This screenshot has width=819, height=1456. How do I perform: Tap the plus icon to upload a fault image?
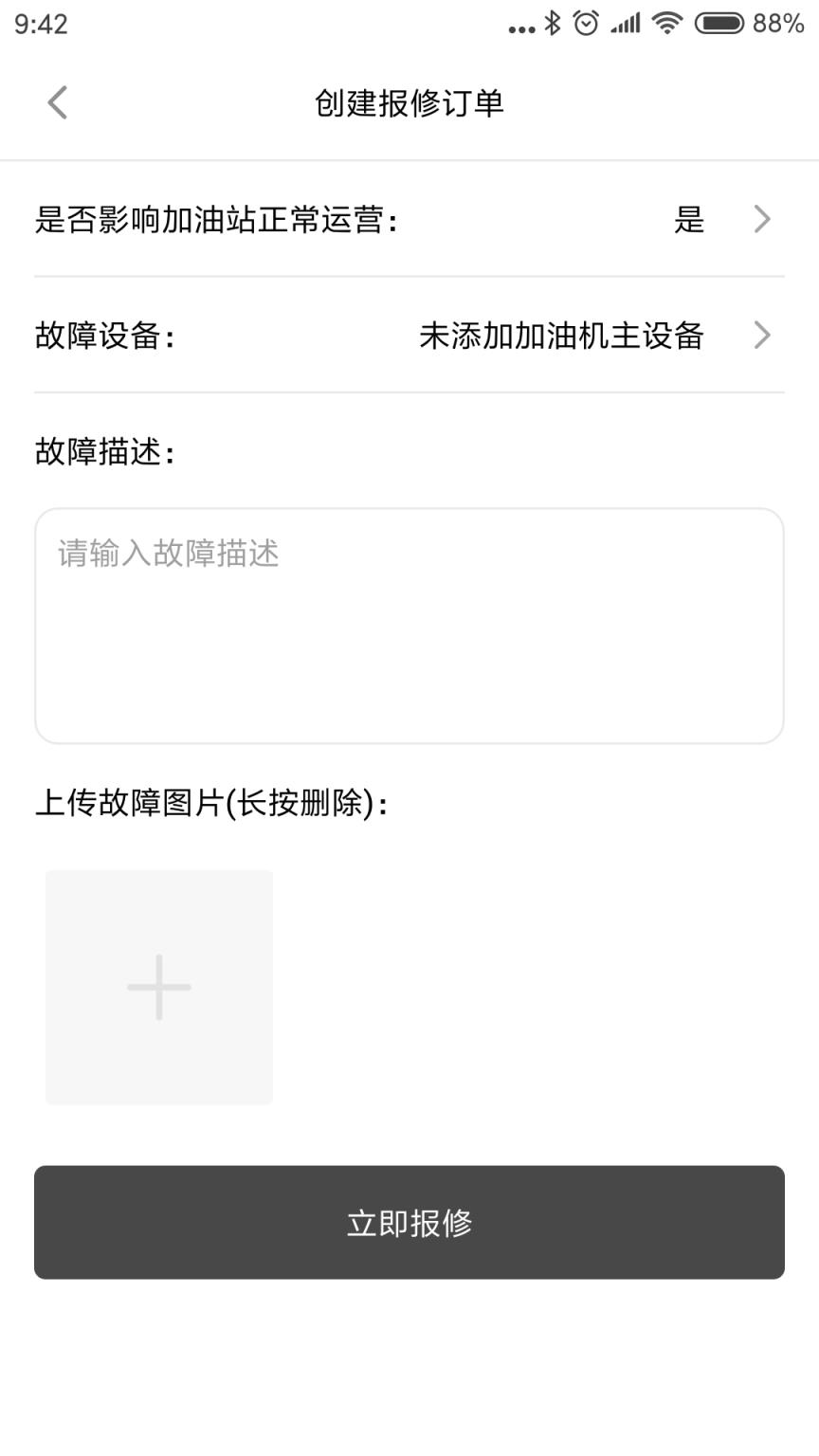158,987
